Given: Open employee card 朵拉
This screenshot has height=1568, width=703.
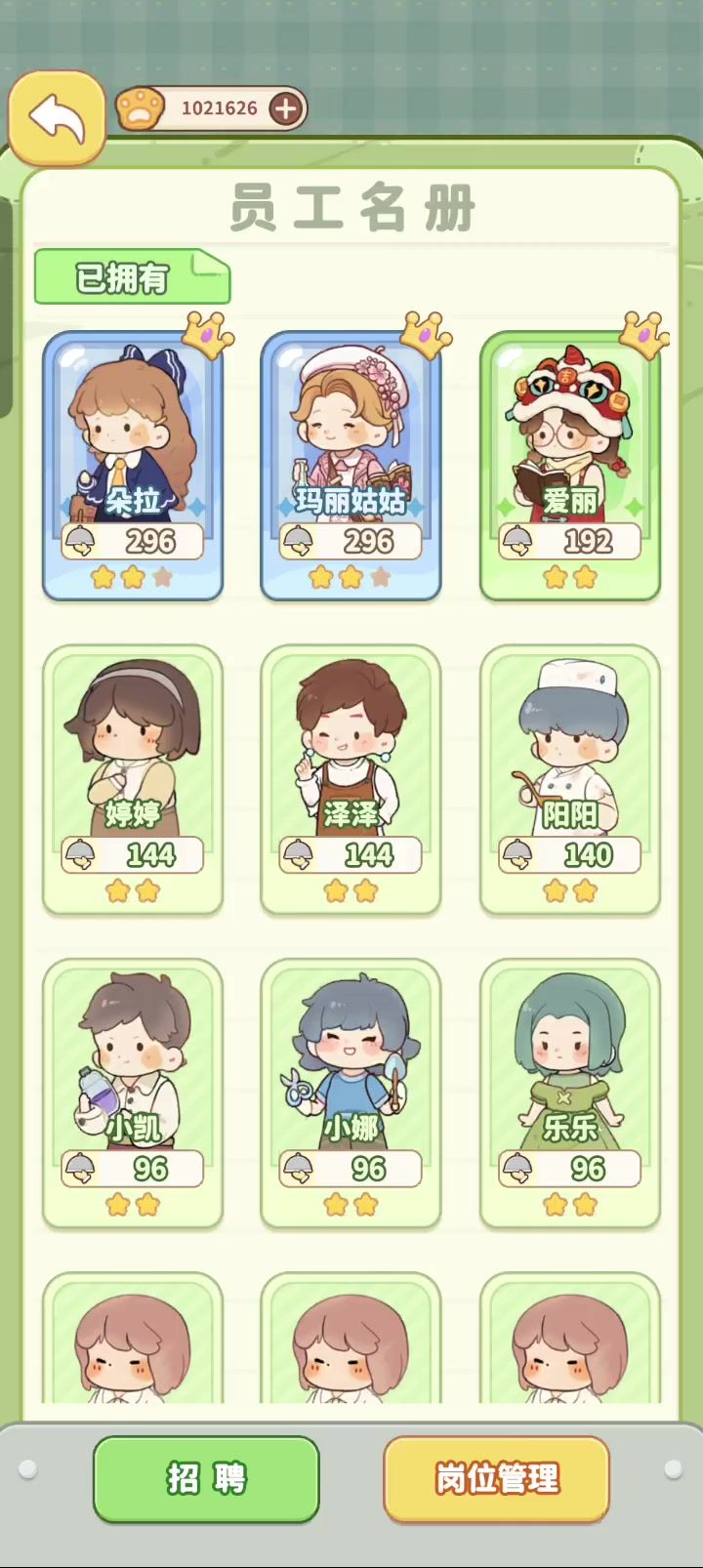Looking at the screenshot, I should click(x=133, y=465).
